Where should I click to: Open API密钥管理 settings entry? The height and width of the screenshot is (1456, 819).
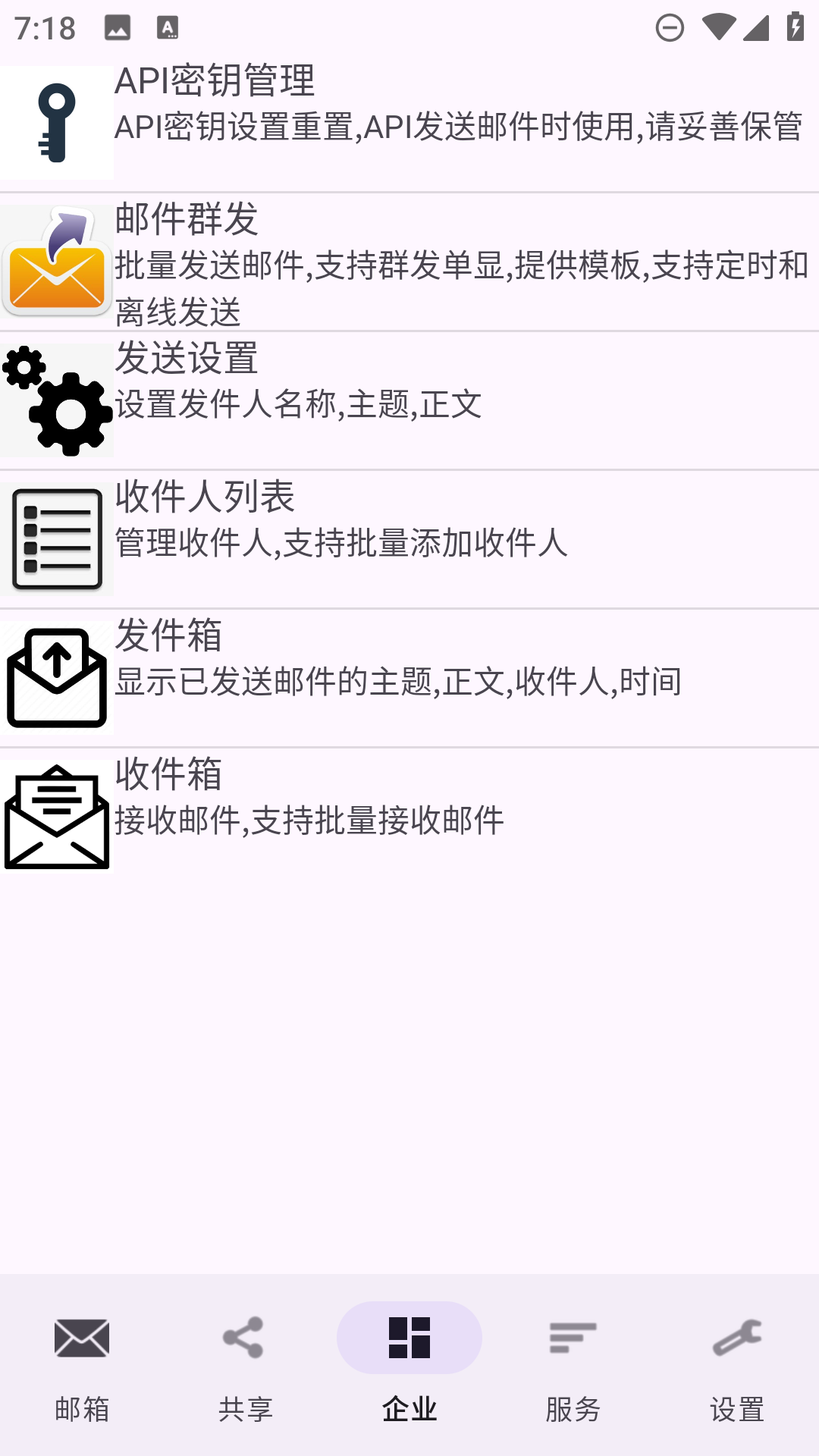(409, 118)
